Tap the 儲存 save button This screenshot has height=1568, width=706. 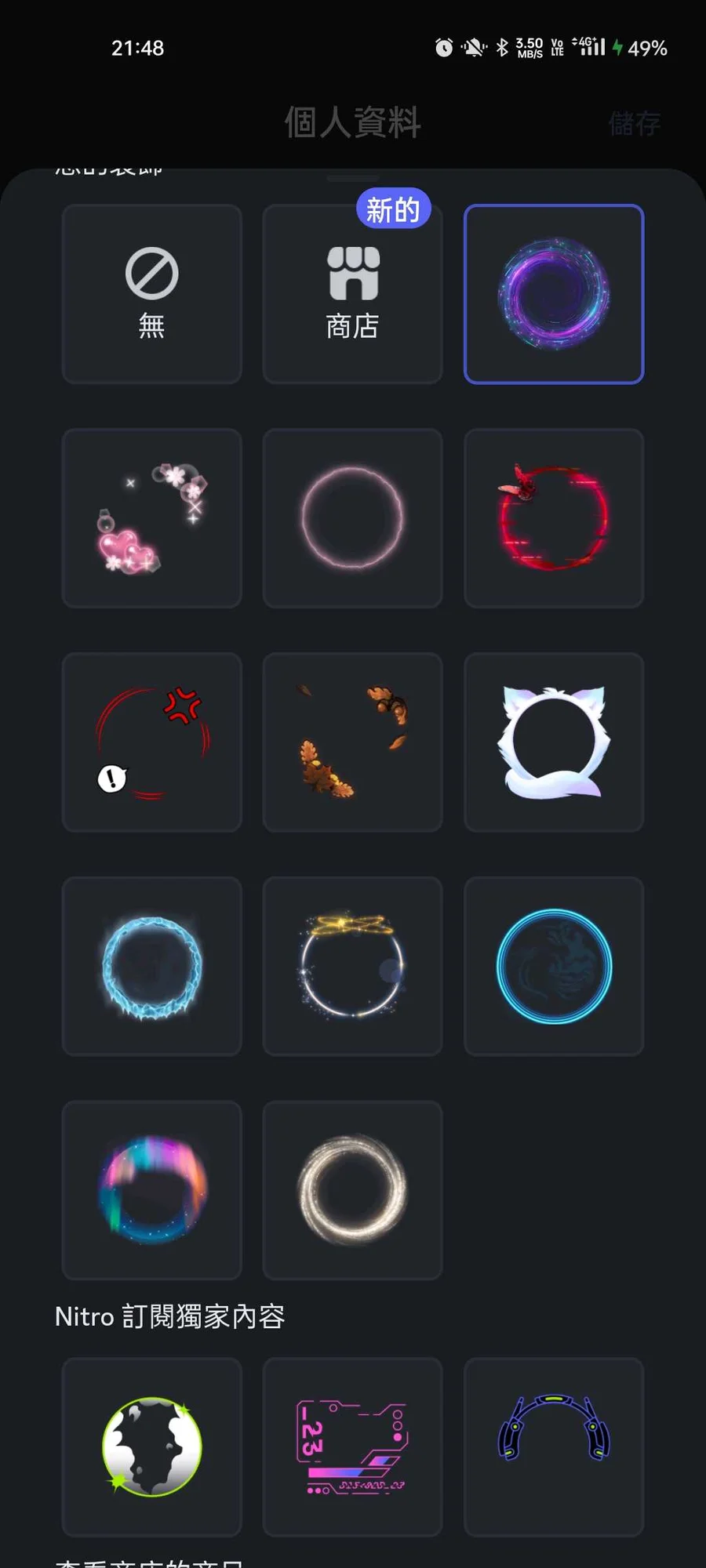coord(635,123)
